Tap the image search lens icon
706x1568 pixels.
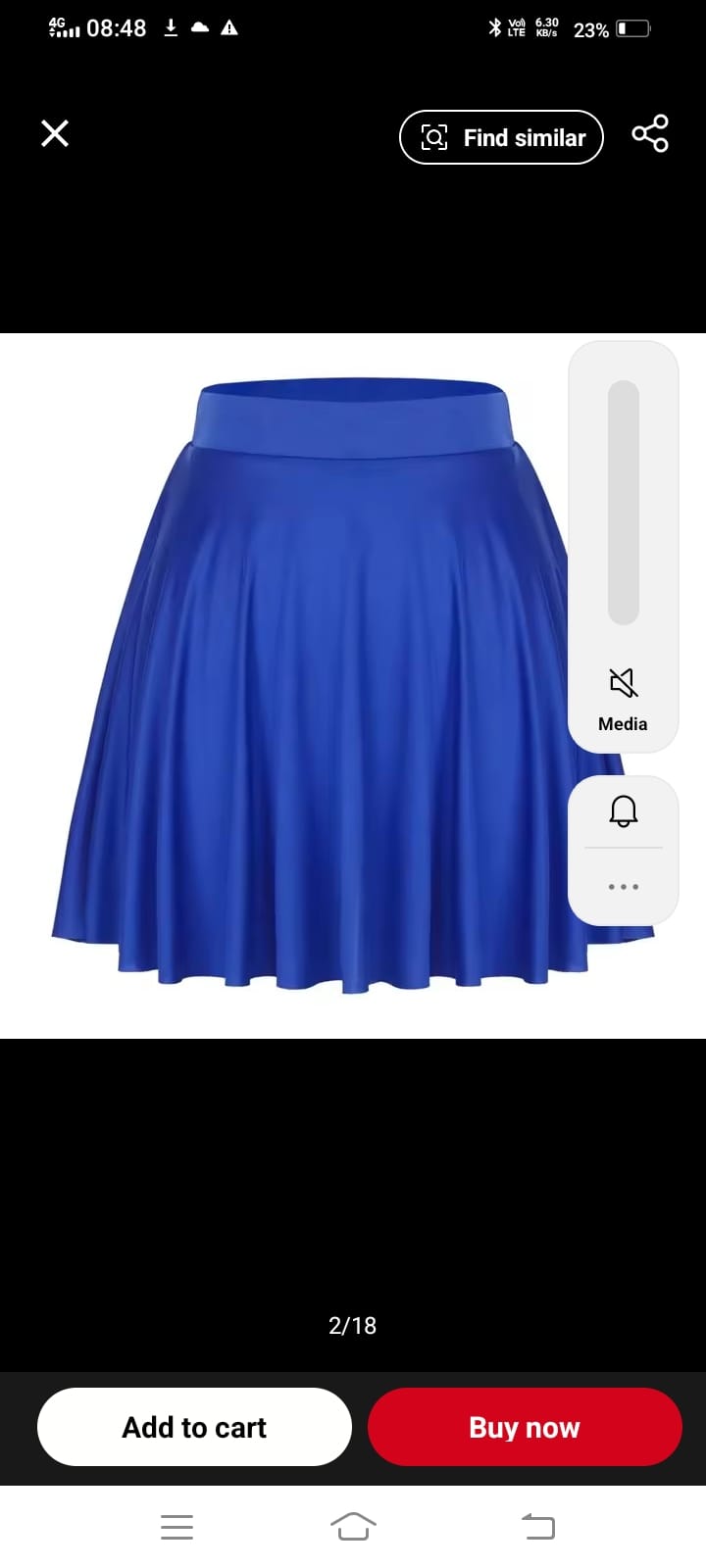[x=433, y=137]
